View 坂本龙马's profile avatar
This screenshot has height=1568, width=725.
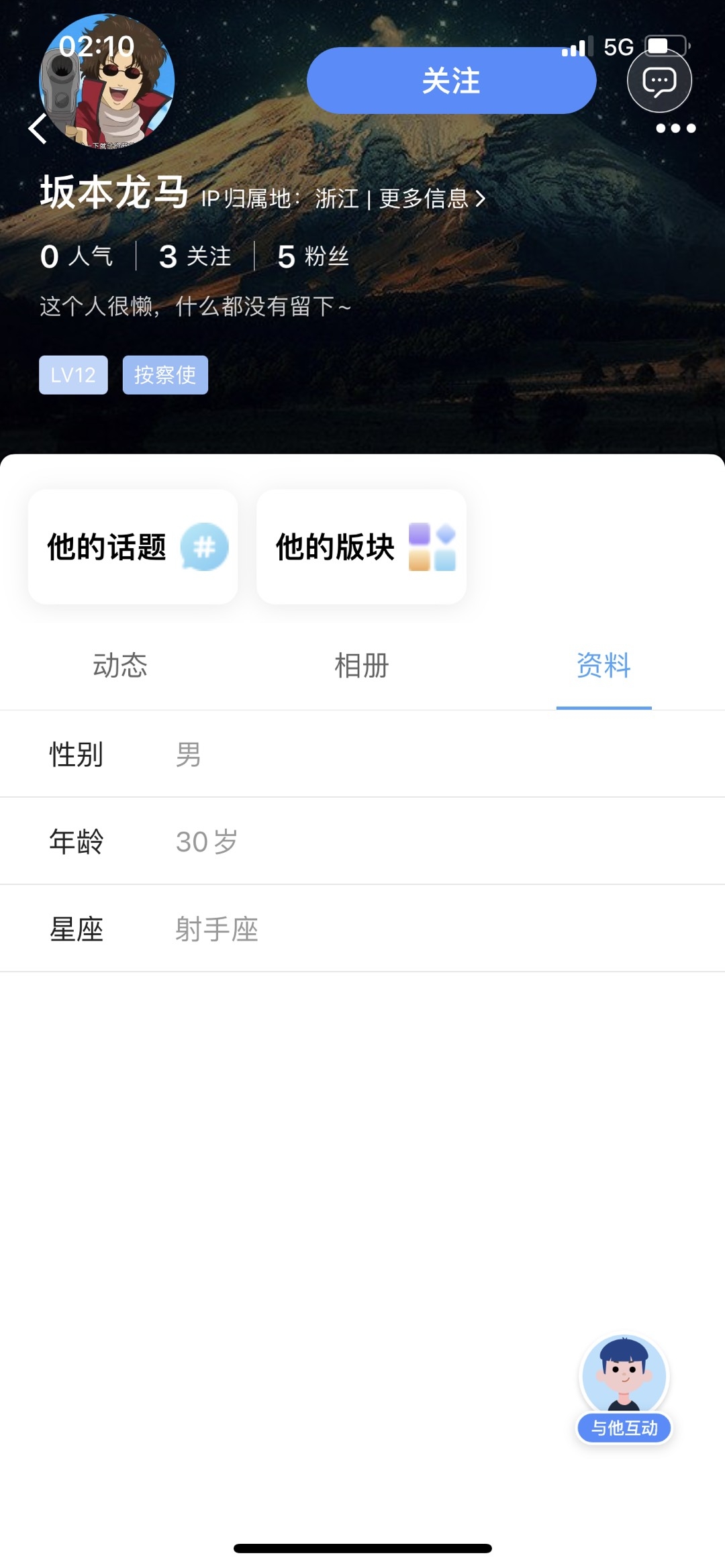point(107,81)
